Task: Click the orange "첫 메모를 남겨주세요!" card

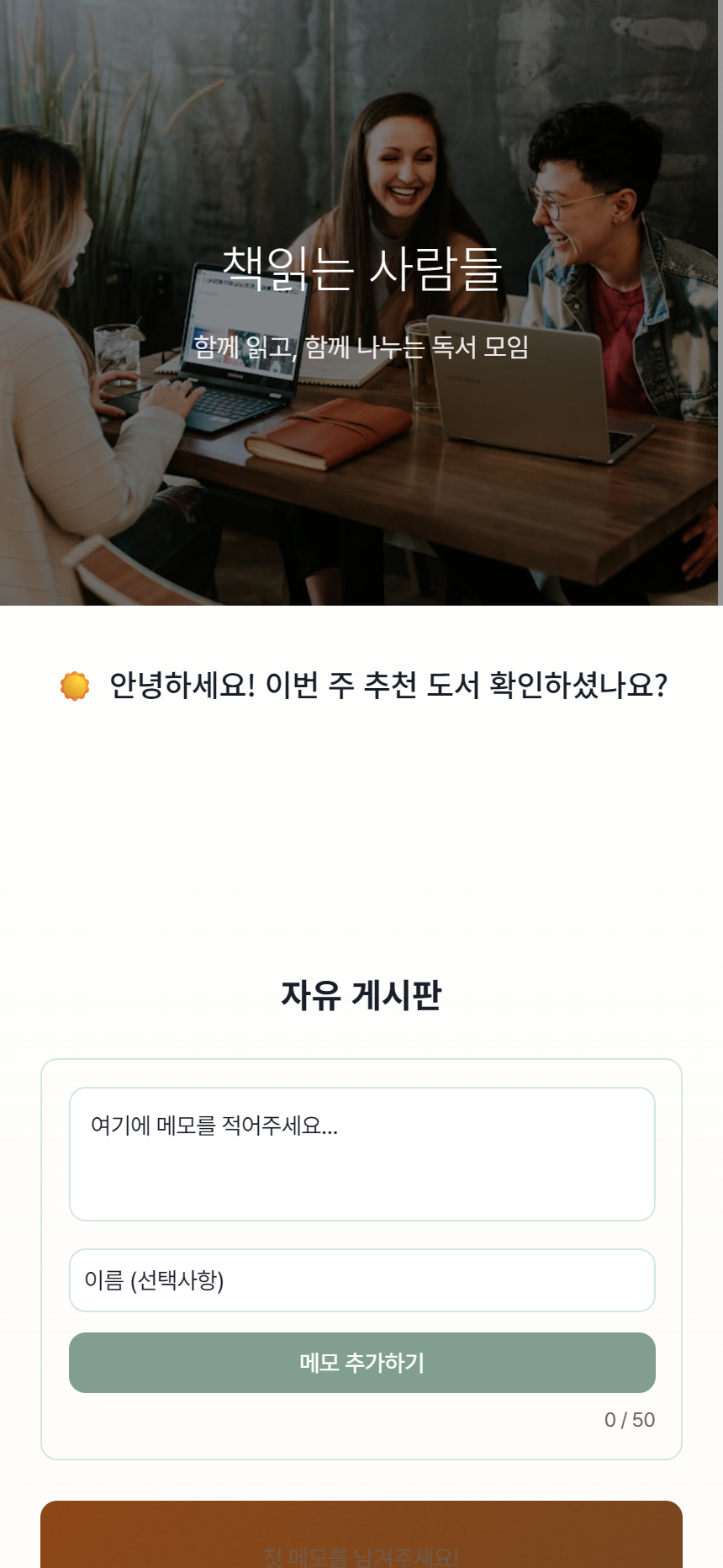Action: point(361,1539)
